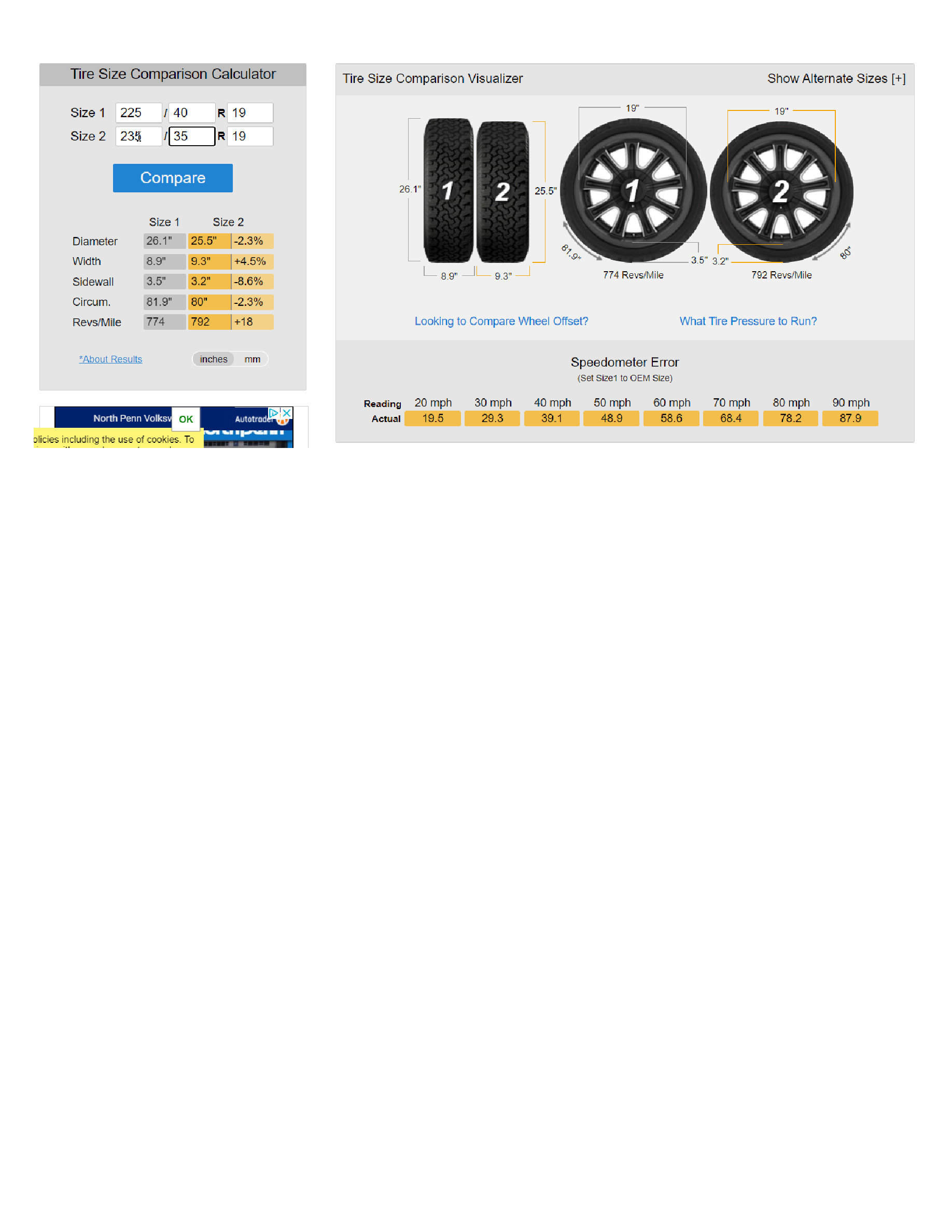Expand Show Alternate Sizes
Viewport: 952px width, 1232px height.
836,78
